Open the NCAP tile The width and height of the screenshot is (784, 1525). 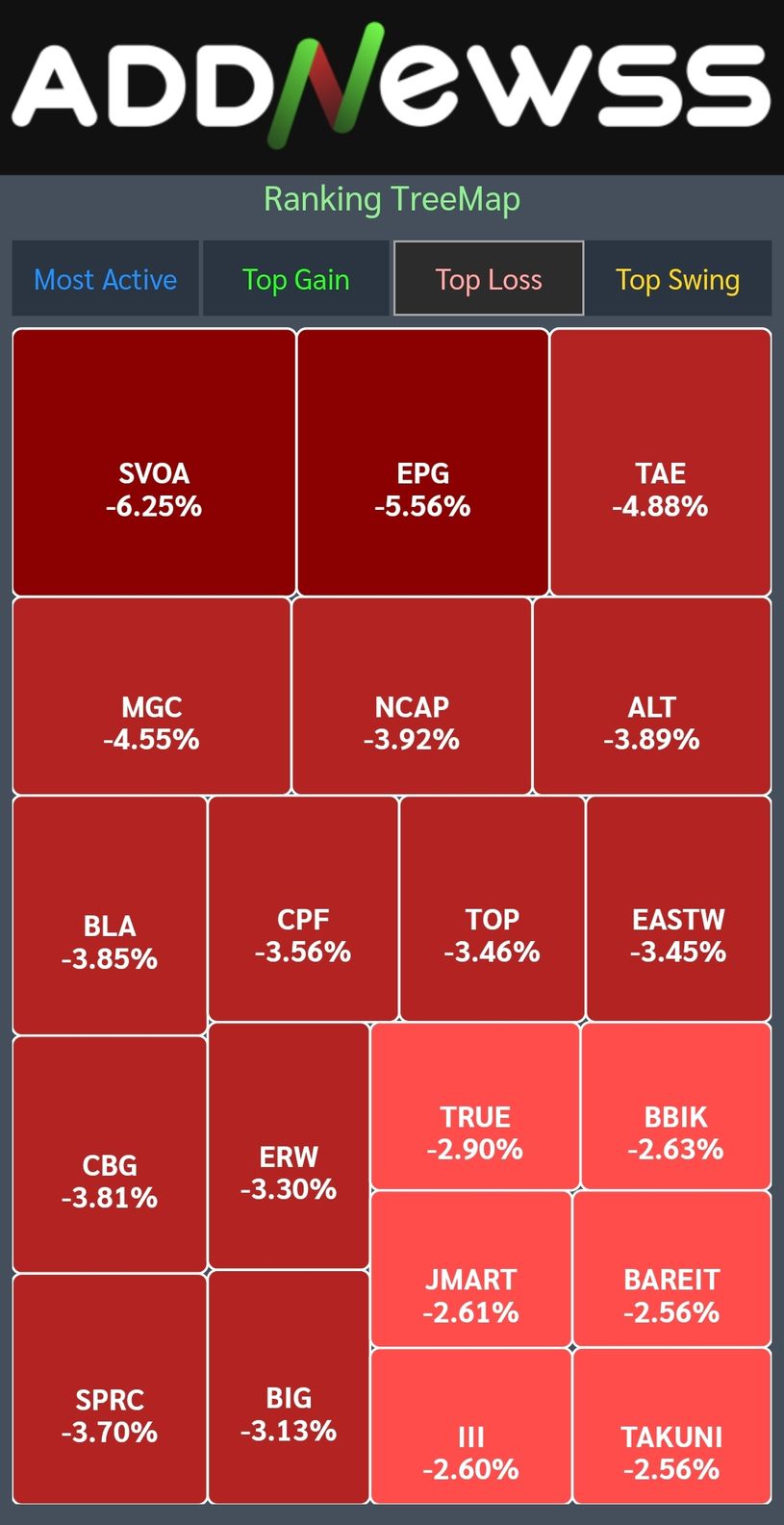[412, 696]
